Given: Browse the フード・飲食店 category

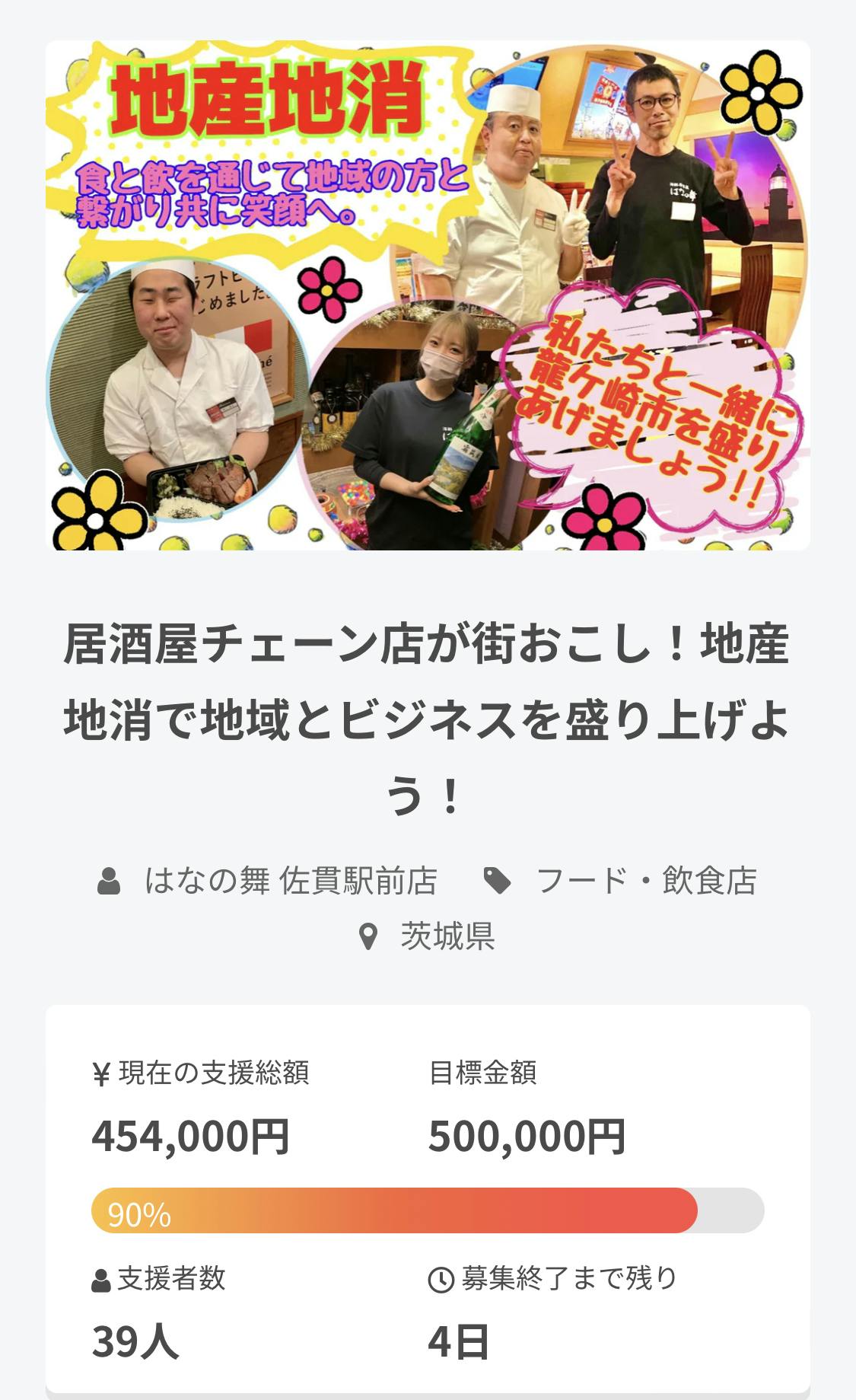Looking at the screenshot, I should point(646,881).
